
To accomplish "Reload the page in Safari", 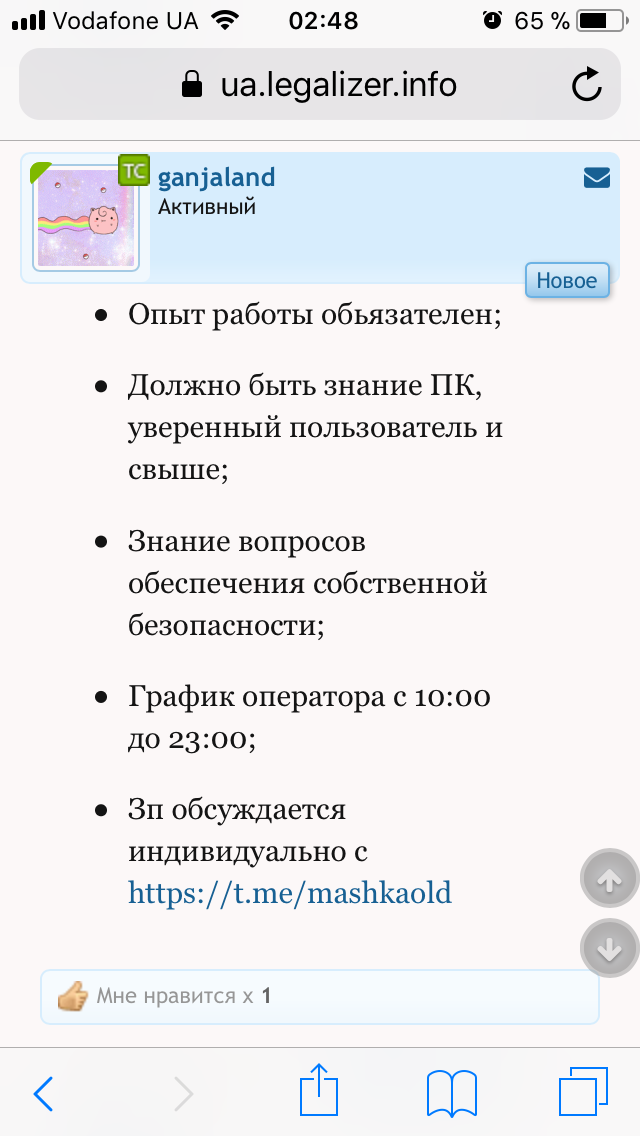I will coord(586,85).
